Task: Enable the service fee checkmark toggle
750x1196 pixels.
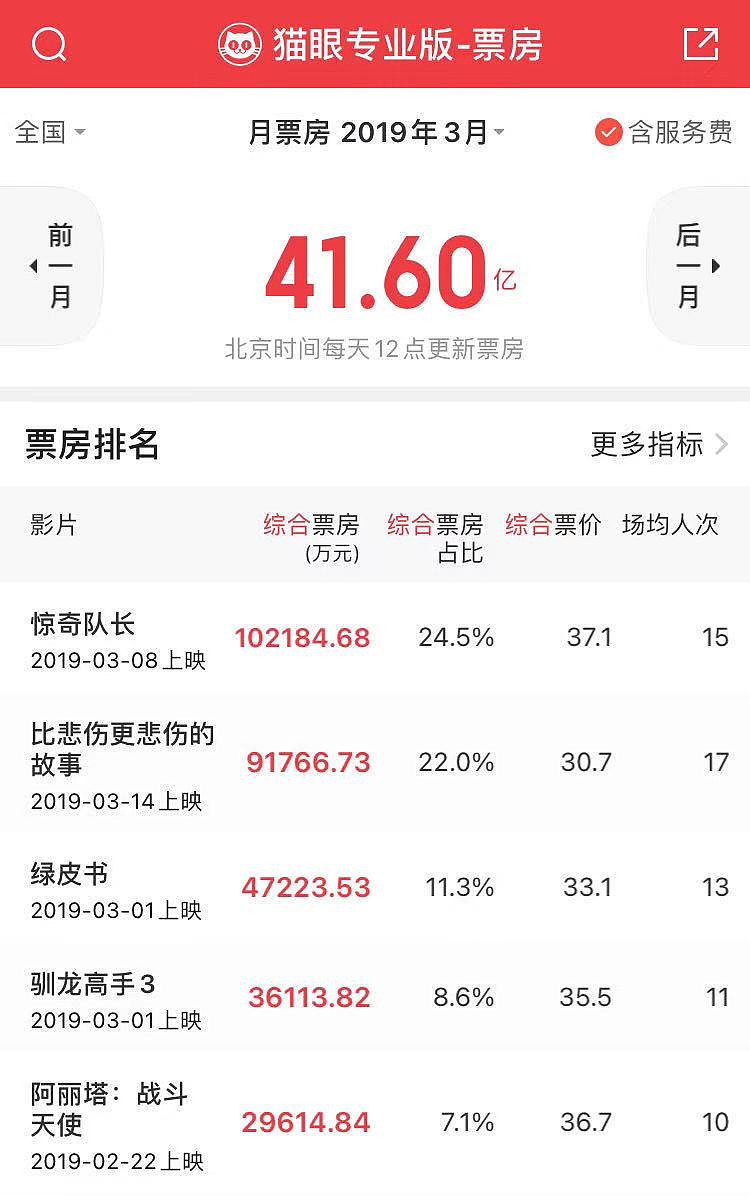Action: pos(608,131)
